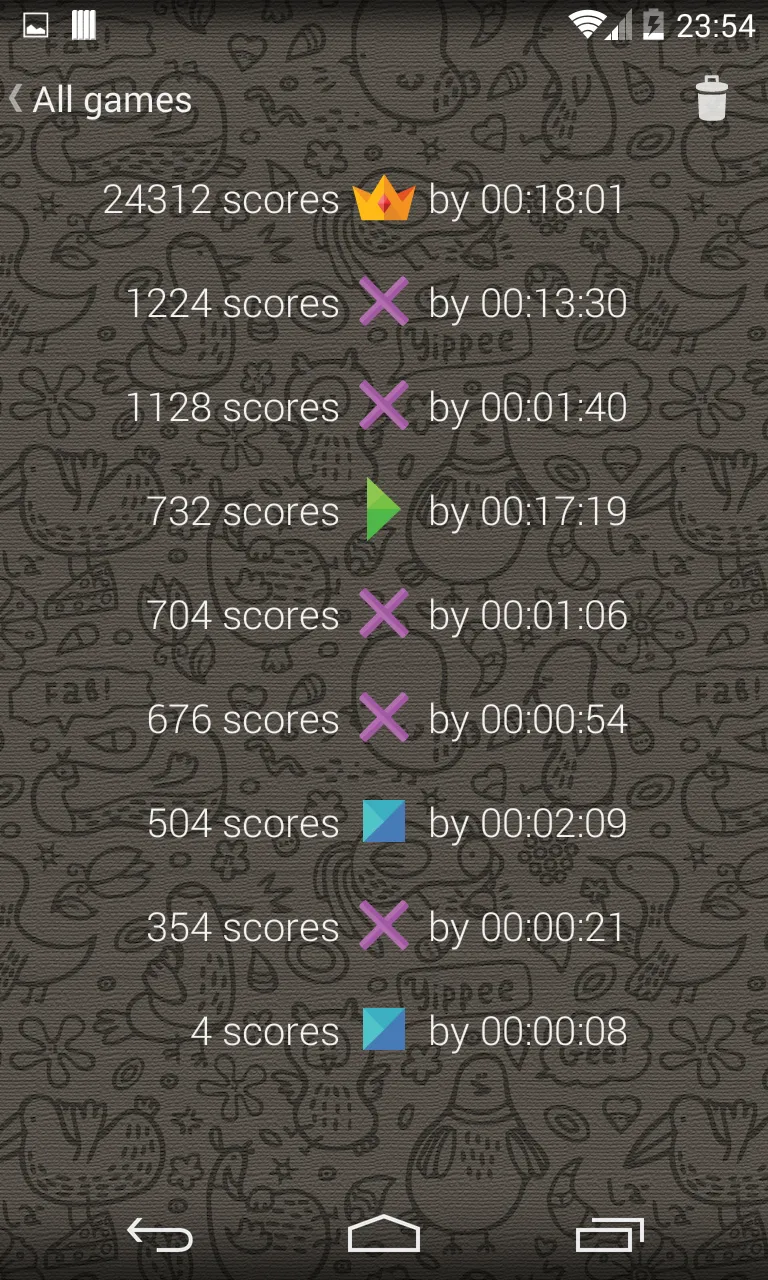Select the 704 scores row
The image size is (768, 1280).
(384, 616)
